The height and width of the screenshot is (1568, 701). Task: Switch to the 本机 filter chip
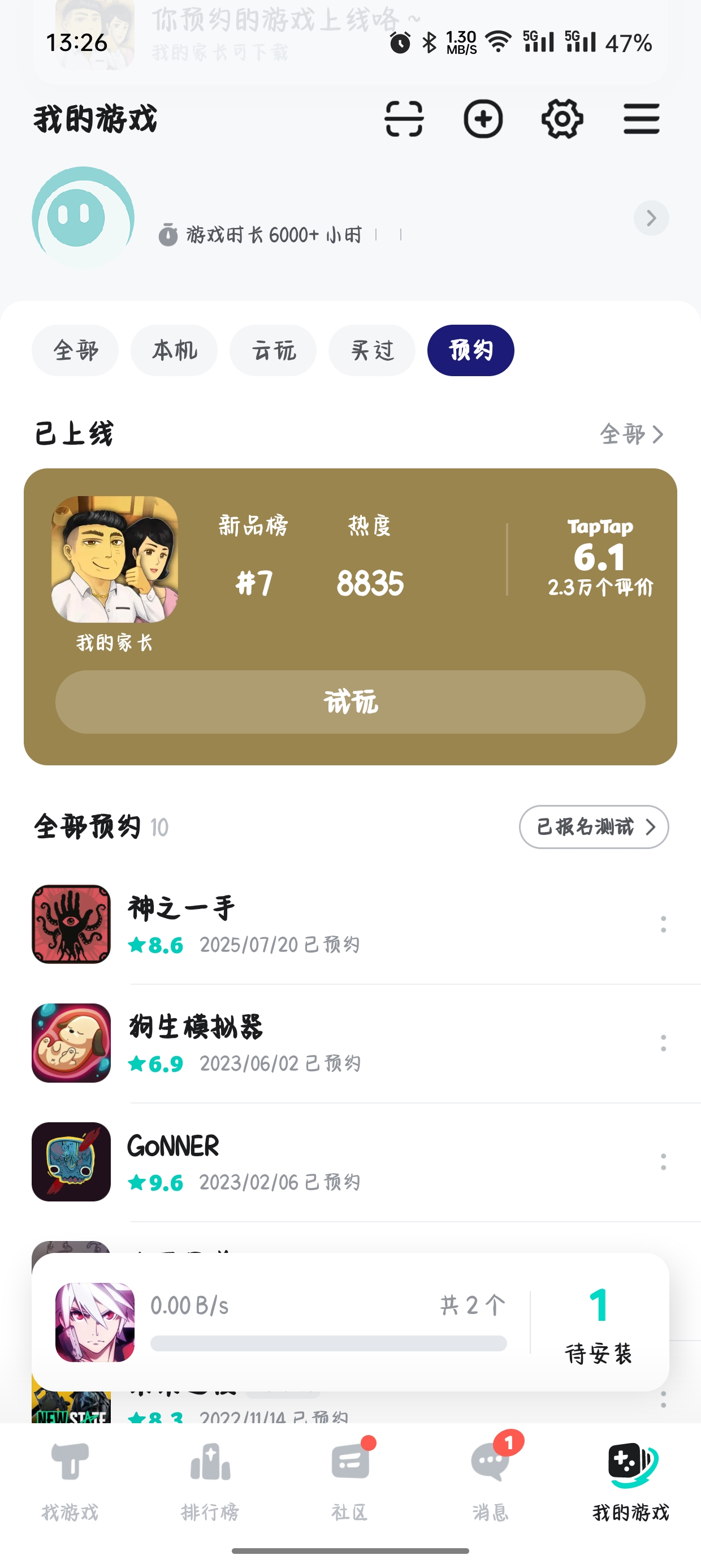[174, 351]
